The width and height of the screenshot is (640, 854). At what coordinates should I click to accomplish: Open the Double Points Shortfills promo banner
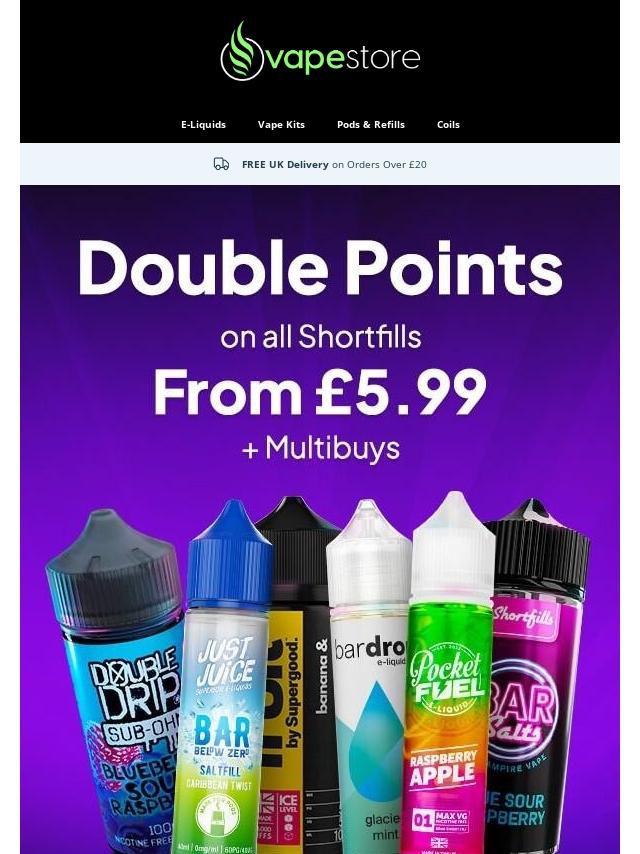tap(320, 500)
